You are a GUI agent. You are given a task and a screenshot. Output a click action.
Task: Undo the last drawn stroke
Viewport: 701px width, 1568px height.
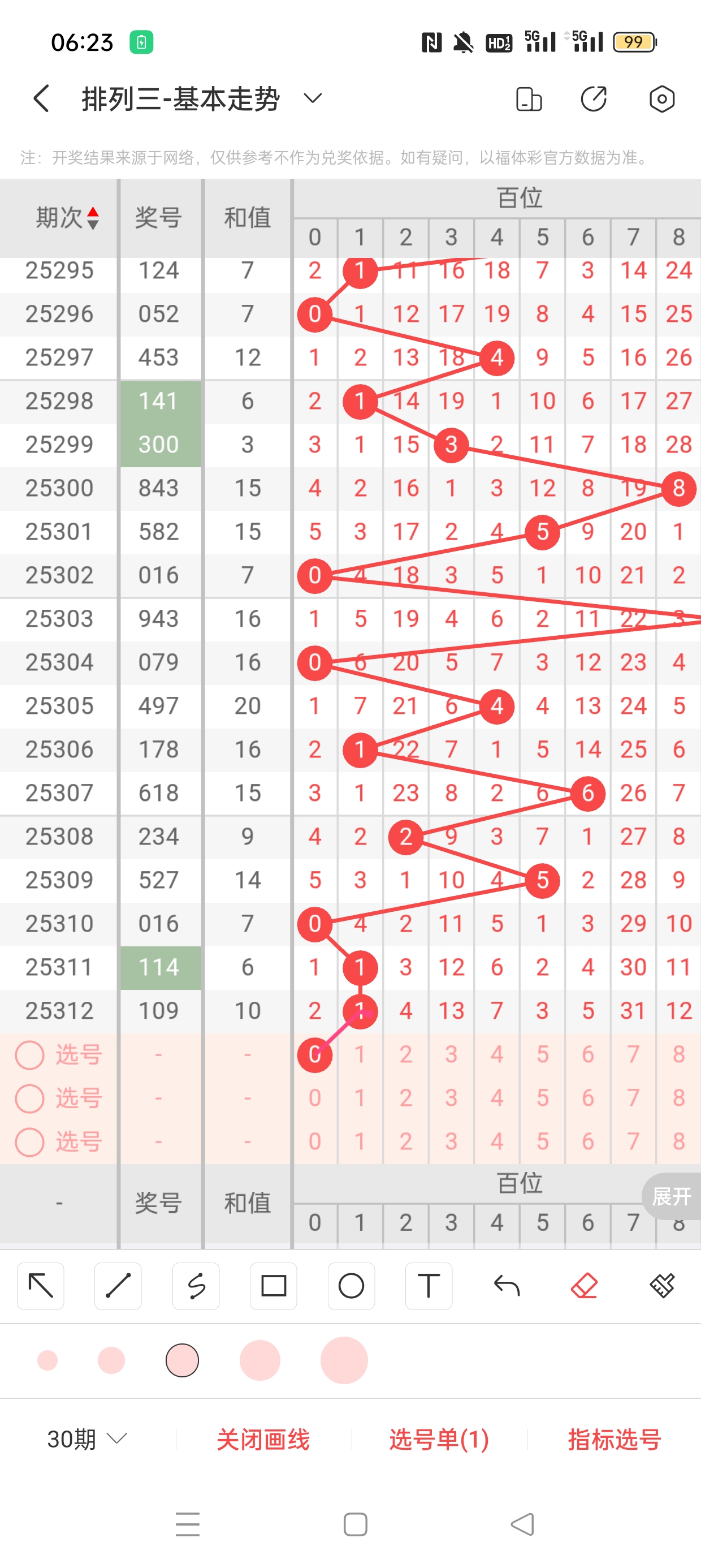507,1286
